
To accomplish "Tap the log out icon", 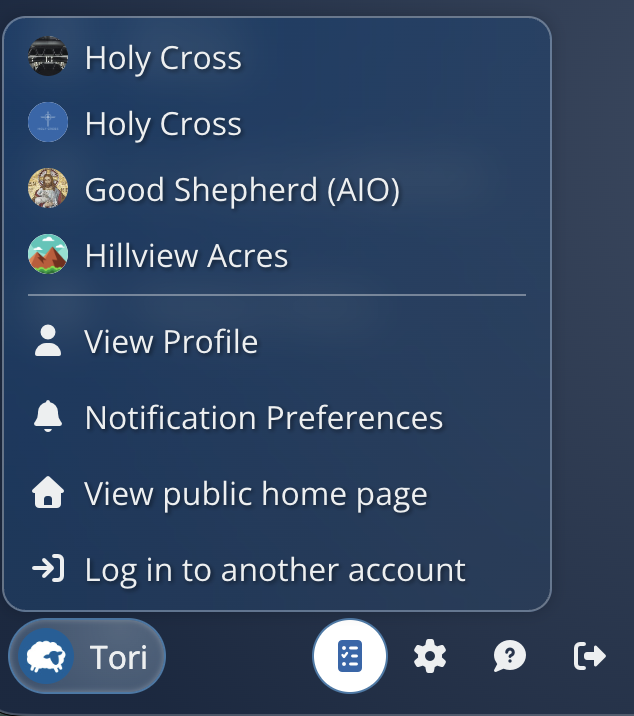I will pos(589,657).
